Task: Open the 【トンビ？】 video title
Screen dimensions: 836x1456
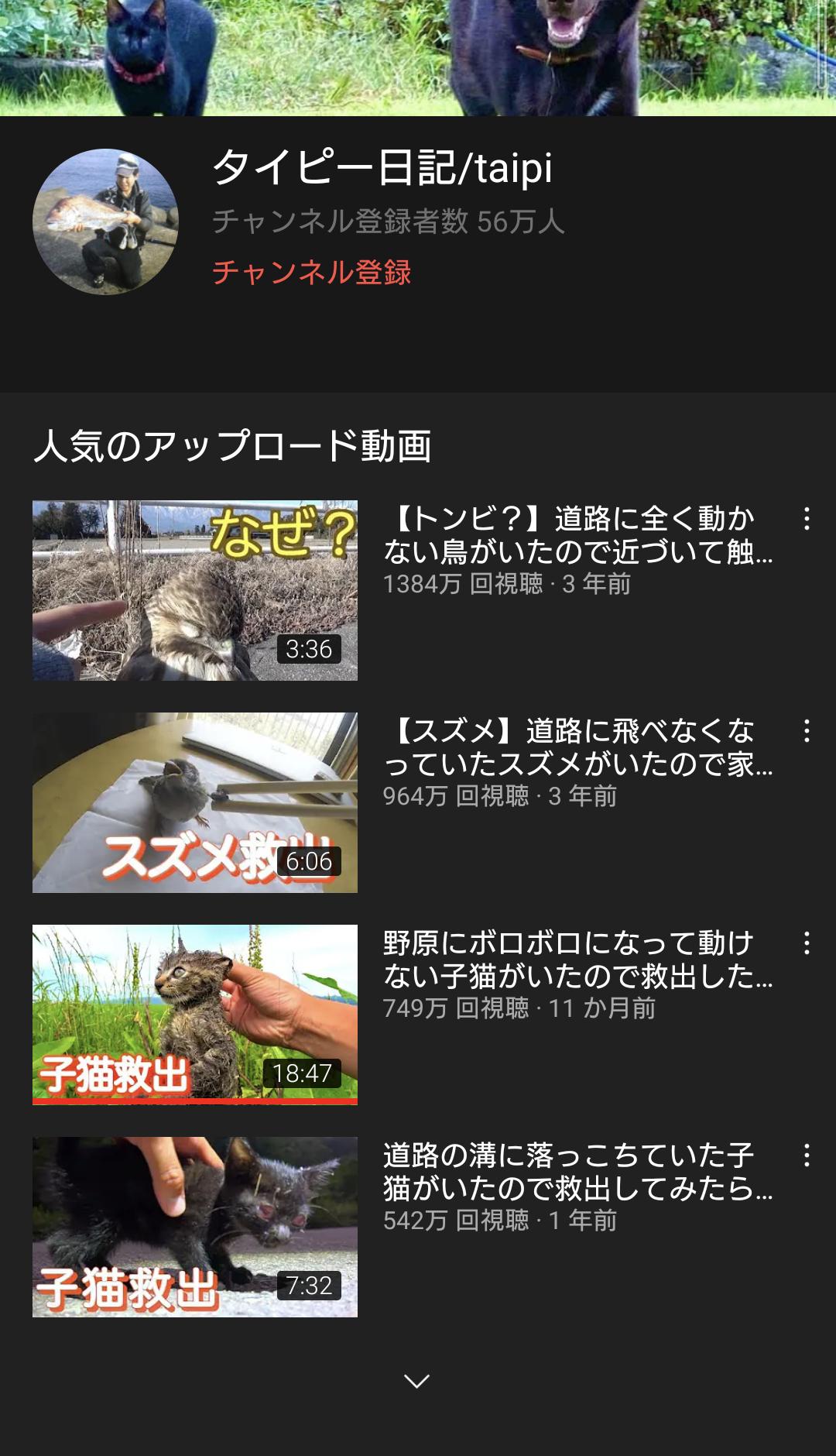Action: [577, 535]
